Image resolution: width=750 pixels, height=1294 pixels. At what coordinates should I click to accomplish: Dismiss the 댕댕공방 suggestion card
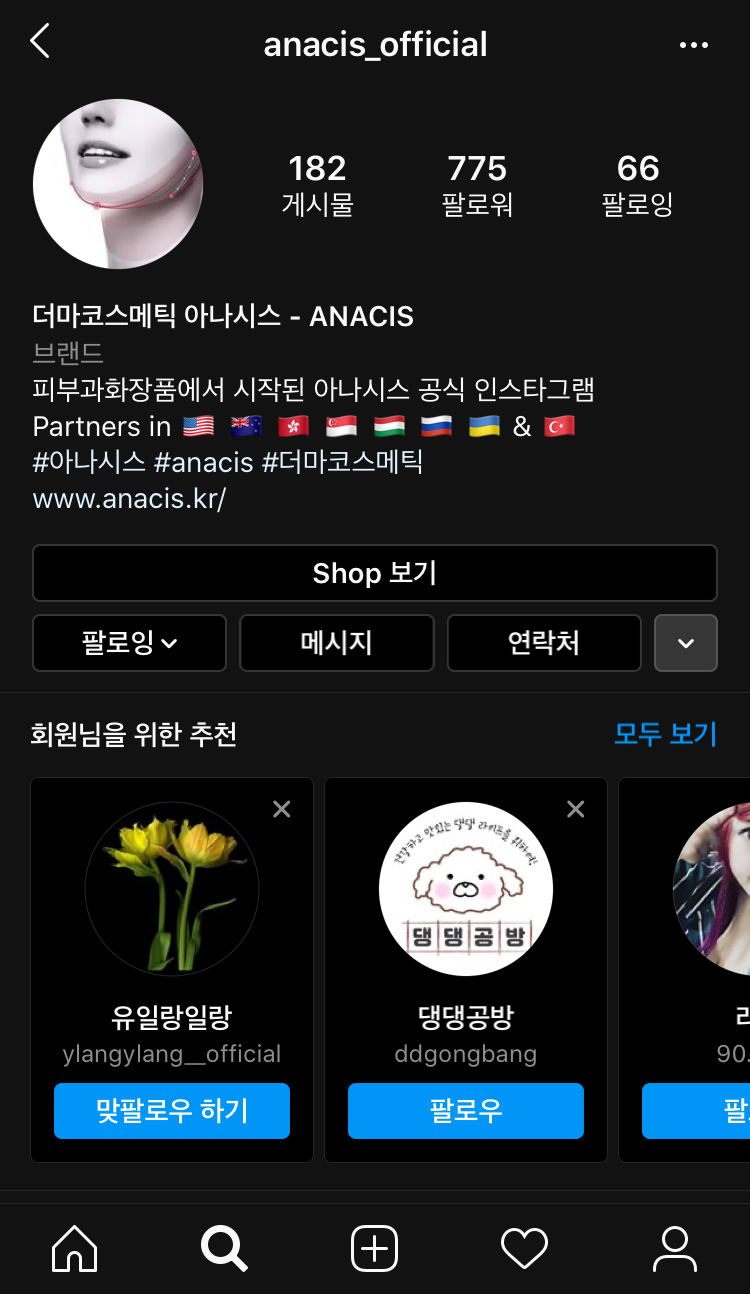(576, 809)
